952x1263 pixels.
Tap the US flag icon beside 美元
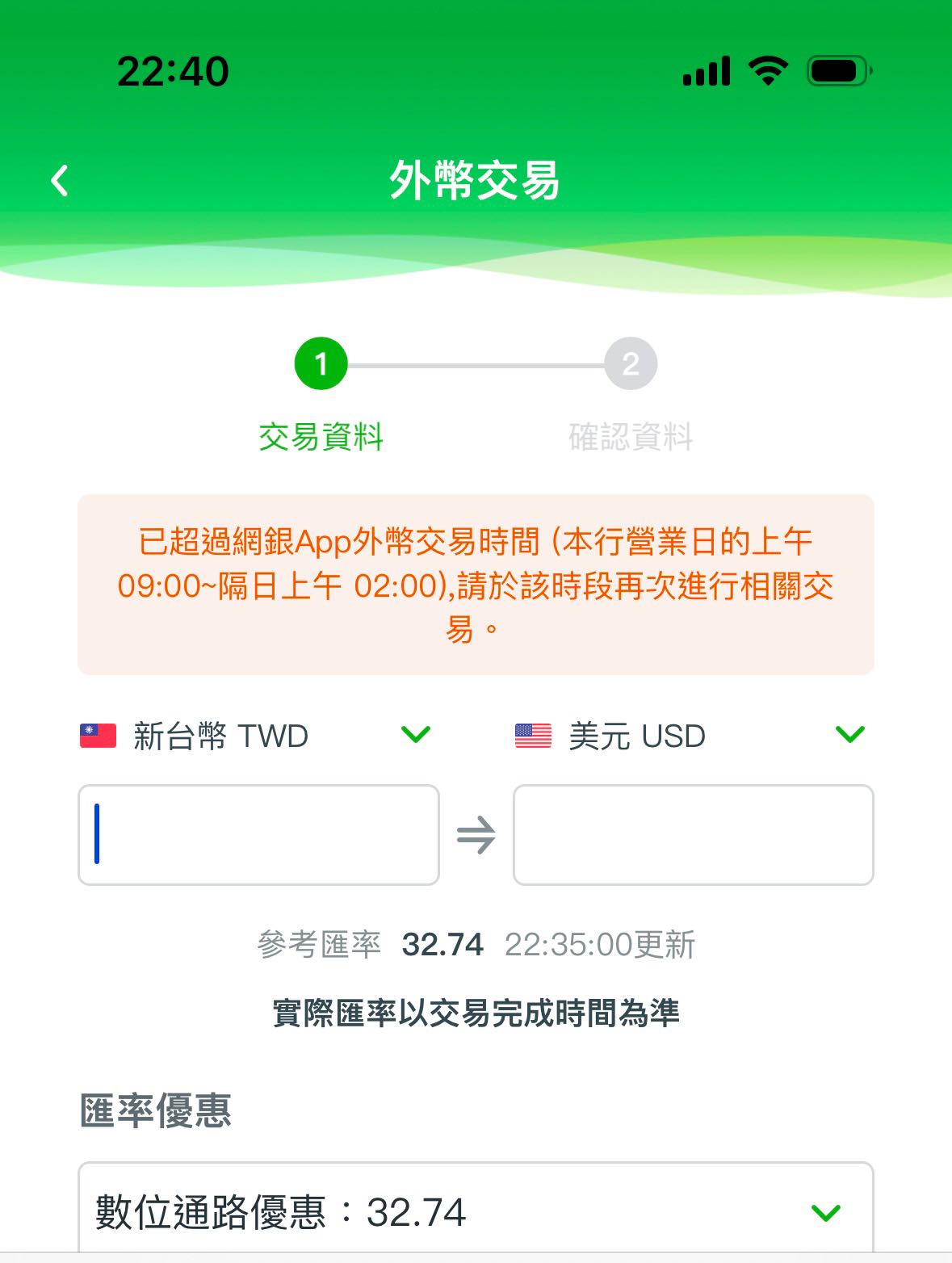[535, 735]
